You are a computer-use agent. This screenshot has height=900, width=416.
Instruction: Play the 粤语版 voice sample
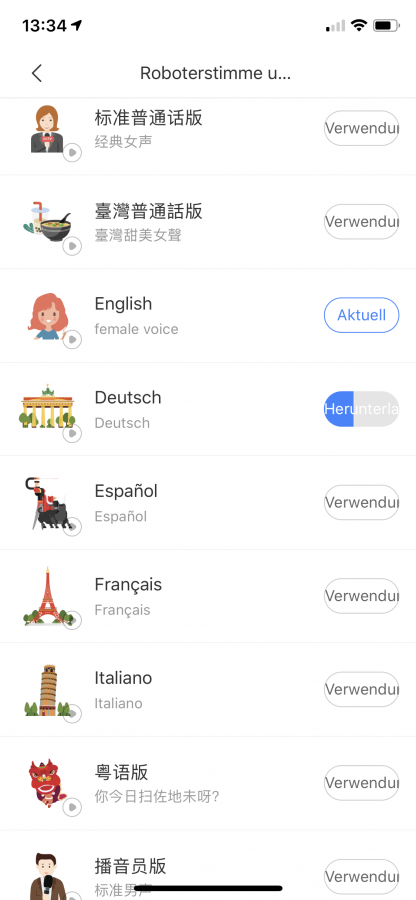click(72, 808)
